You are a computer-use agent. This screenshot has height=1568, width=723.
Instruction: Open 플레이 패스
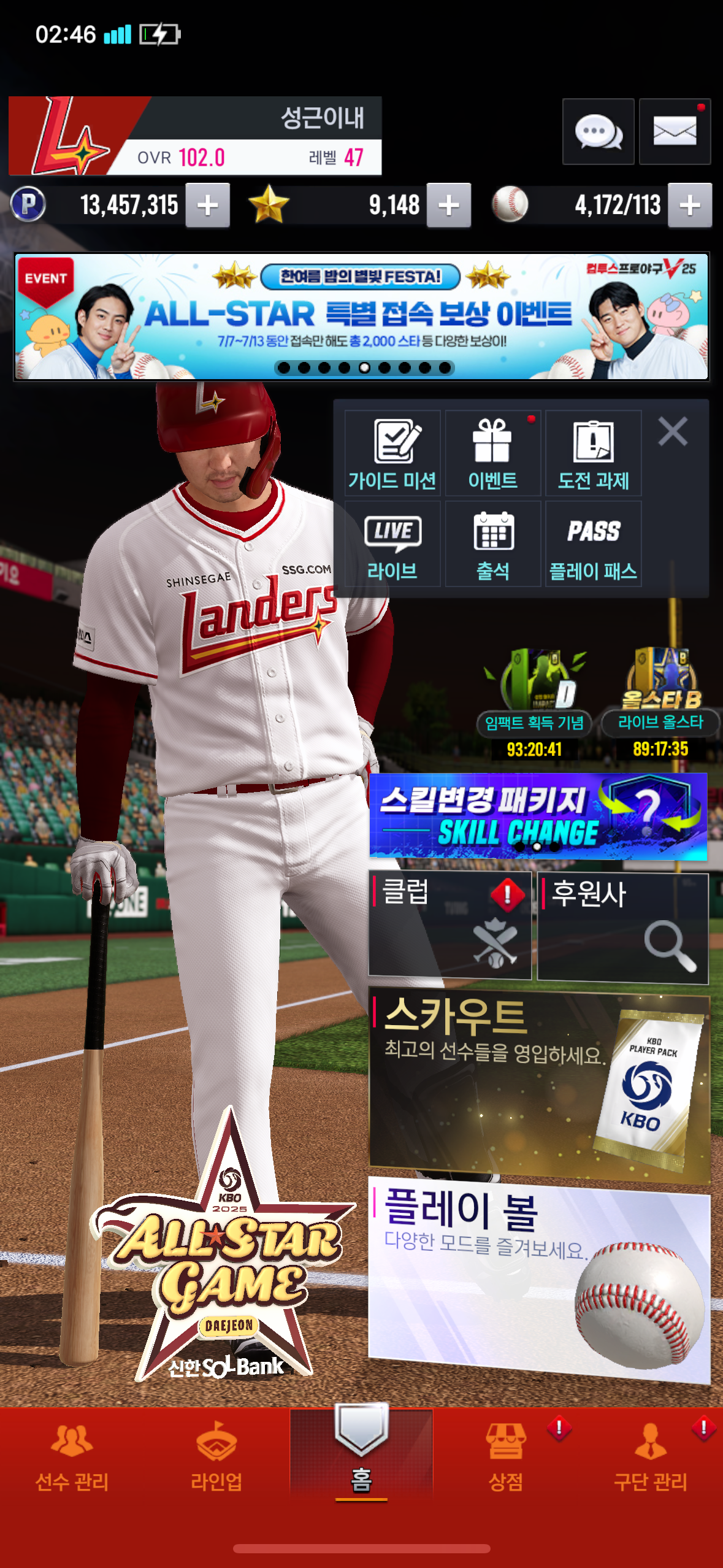point(594,544)
